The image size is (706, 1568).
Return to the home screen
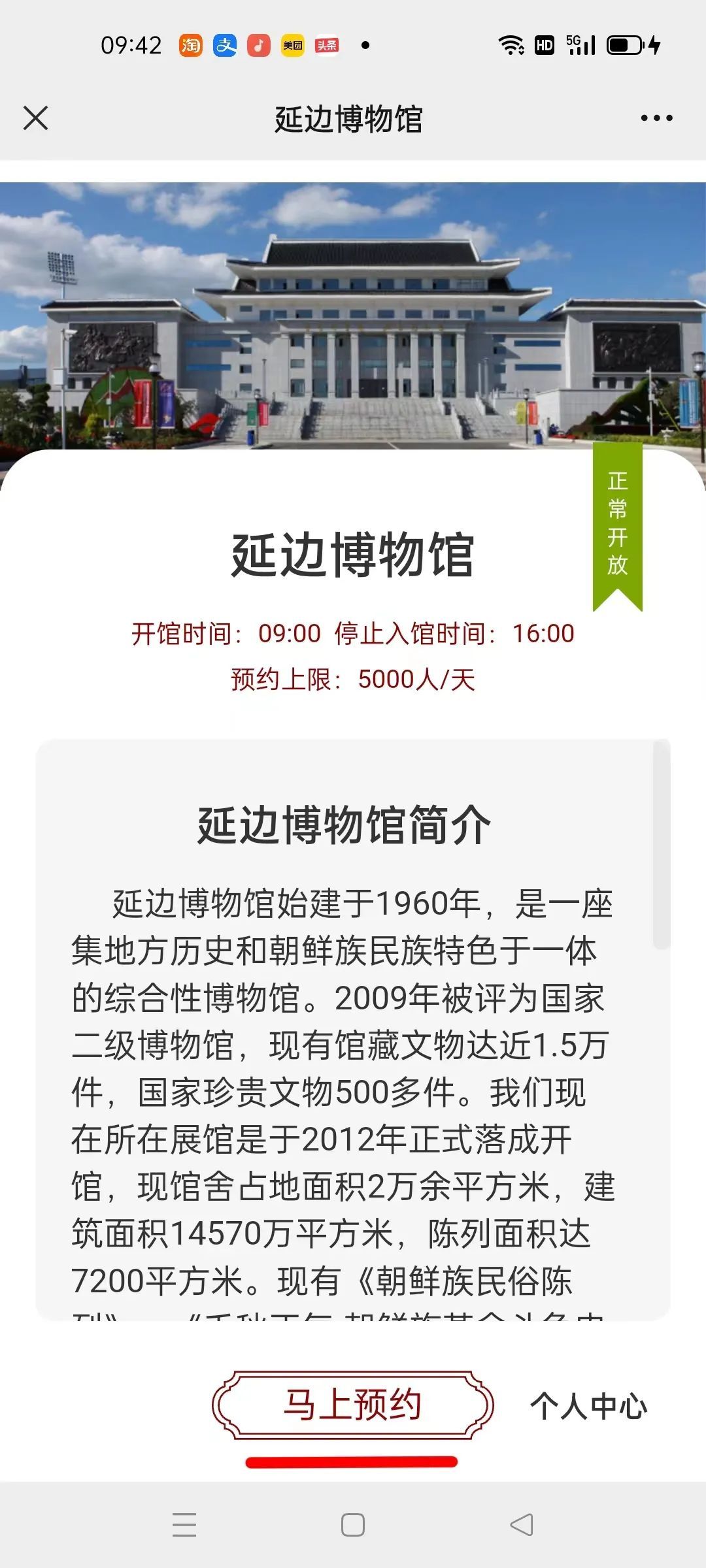[353, 1525]
